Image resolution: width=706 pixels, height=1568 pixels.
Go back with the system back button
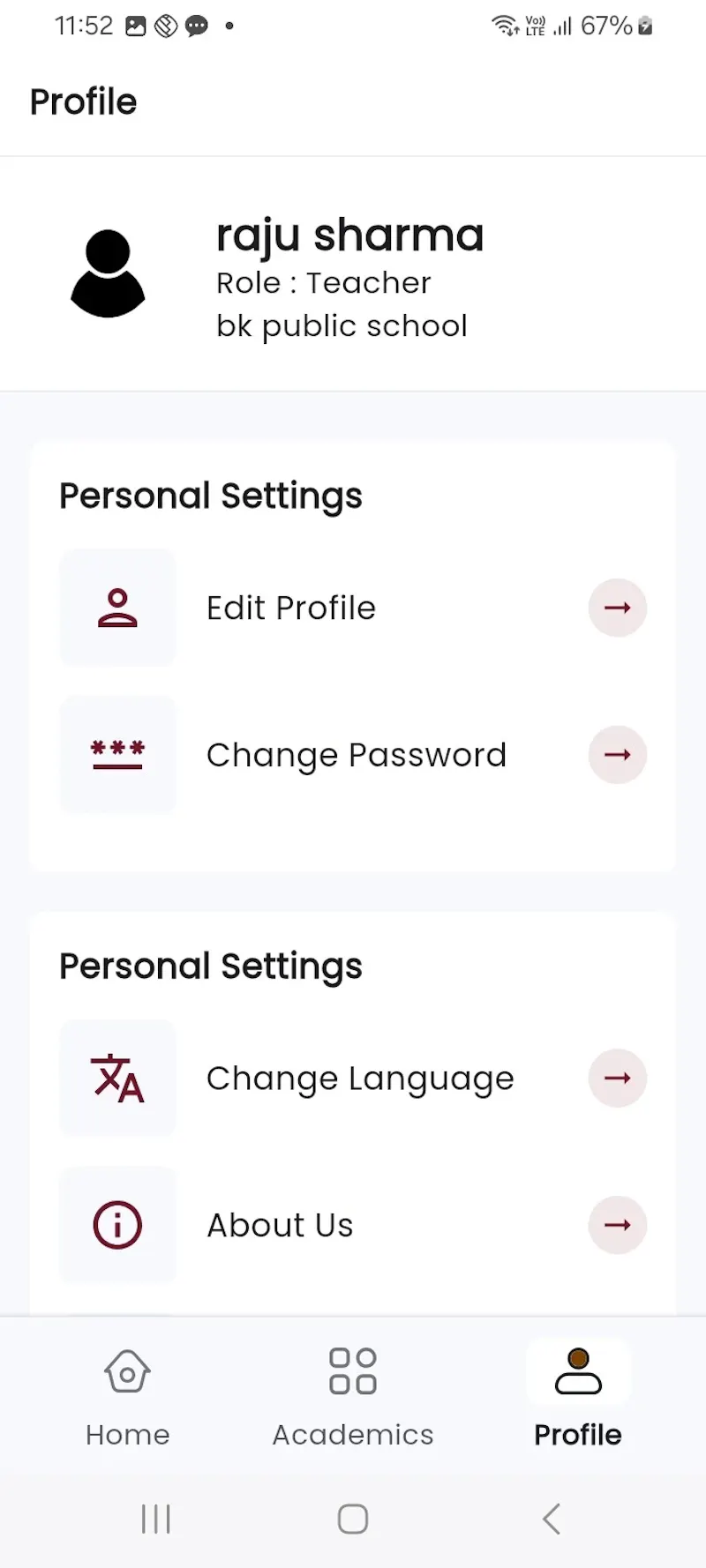pos(552,1519)
